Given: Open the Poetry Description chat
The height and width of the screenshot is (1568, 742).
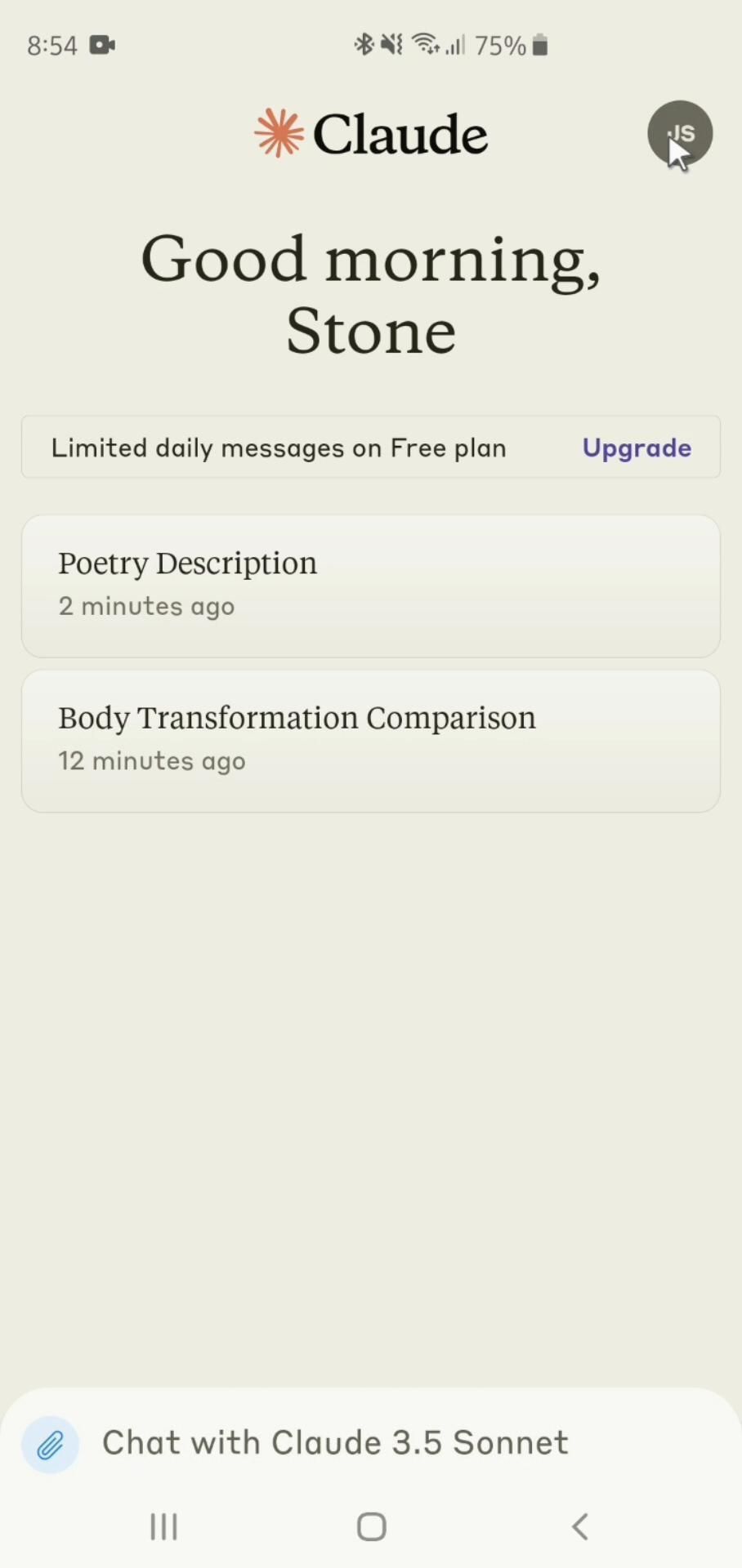Looking at the screenshot, I should pyautogui.click(x=370, y=586).
